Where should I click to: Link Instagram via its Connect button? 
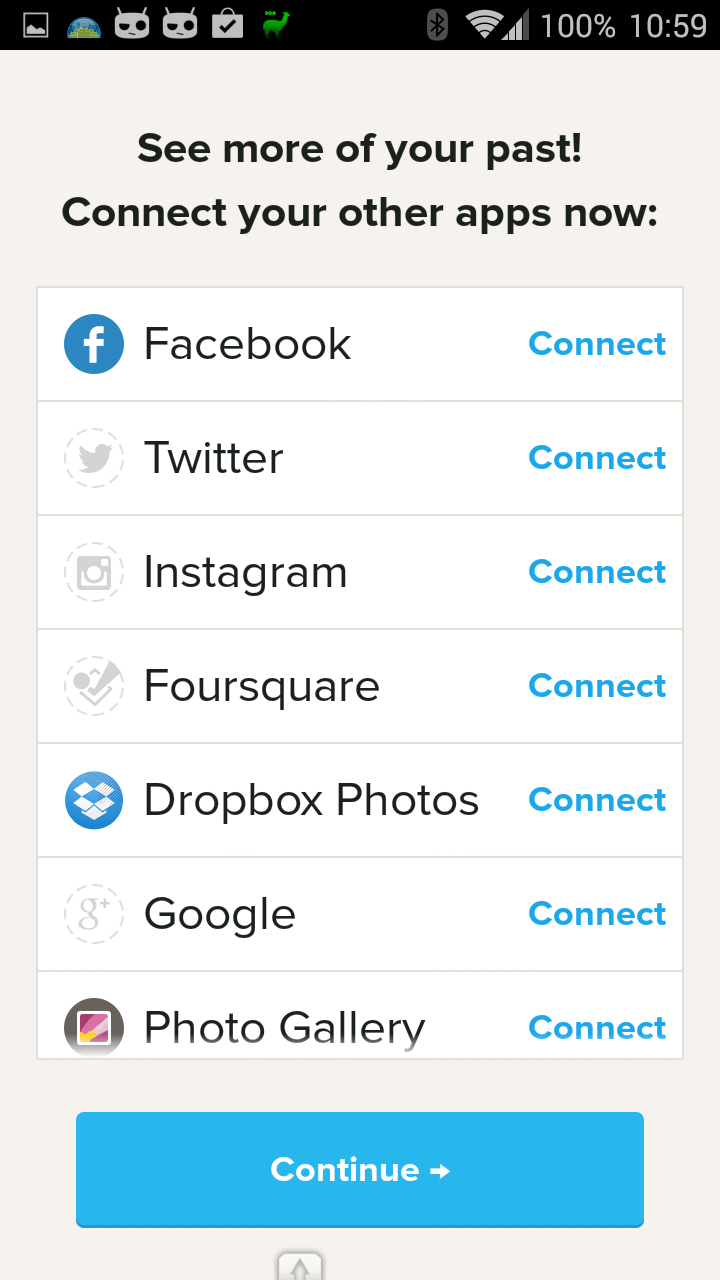coord(597,572)
